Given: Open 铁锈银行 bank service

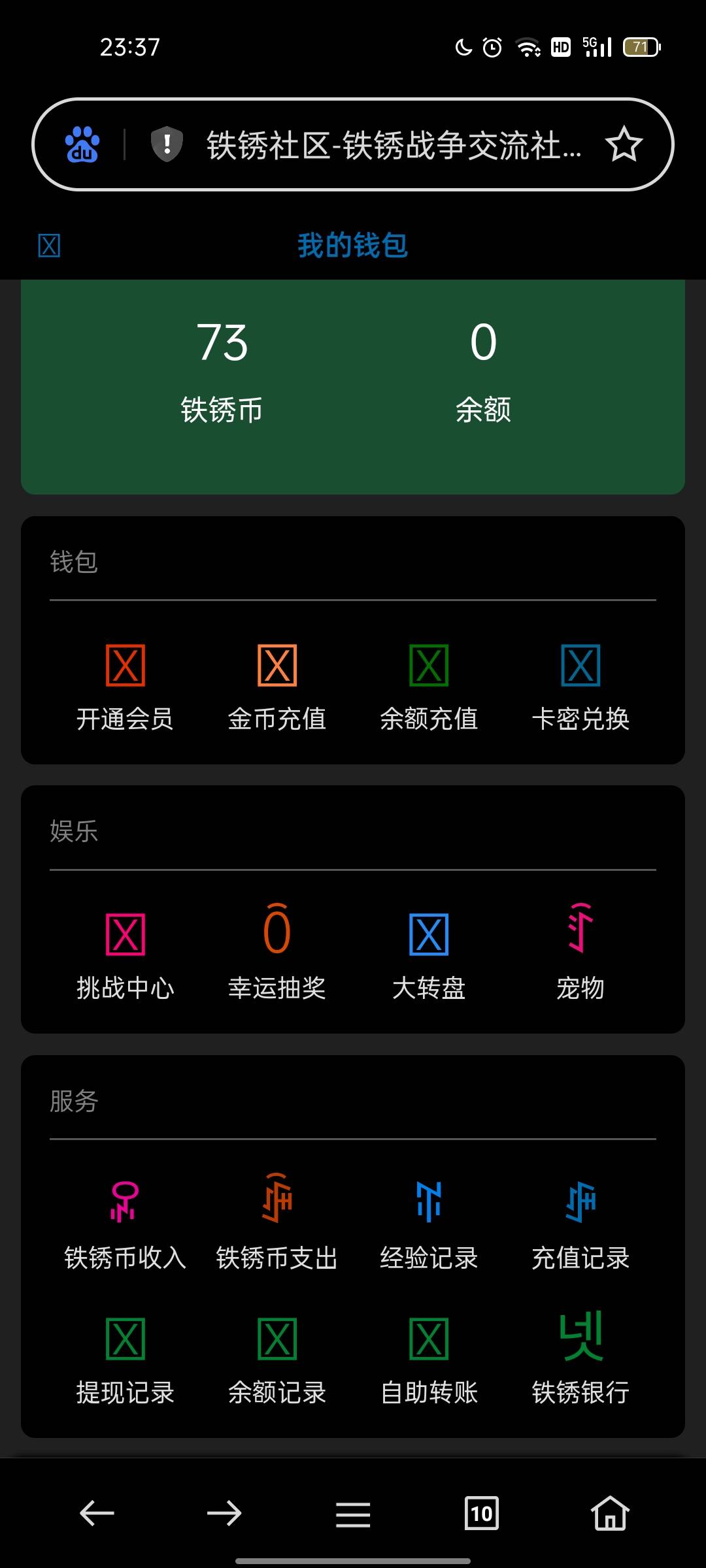Looking at the screenshot, I should pos(580,1360).
